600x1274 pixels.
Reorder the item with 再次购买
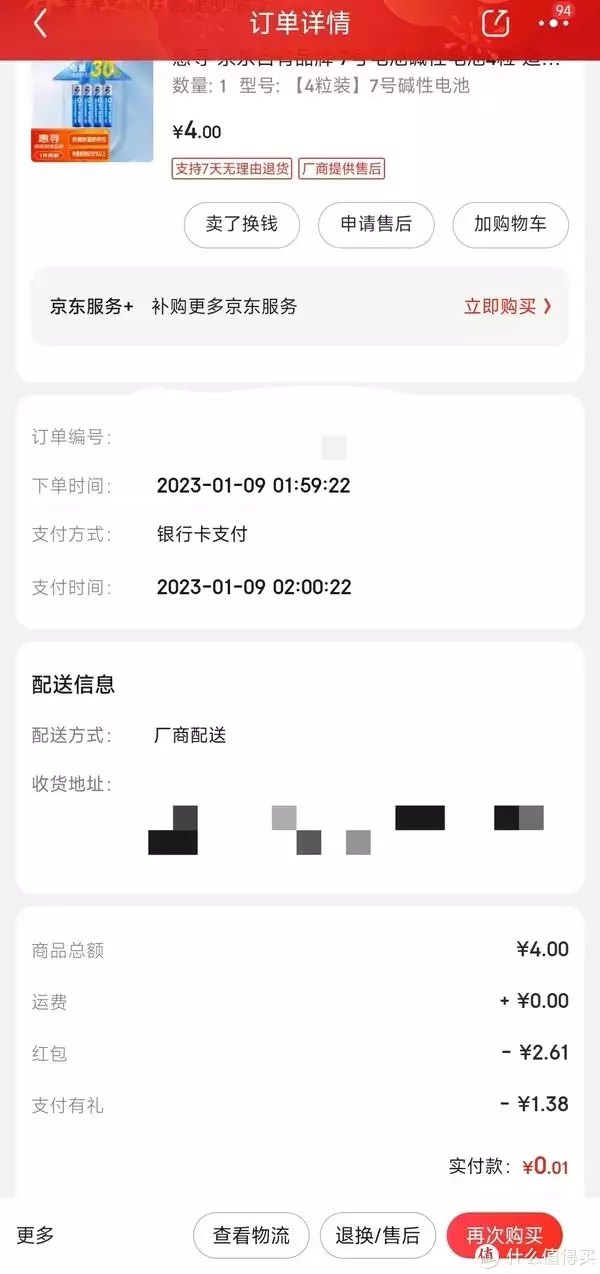pyautogui.click(x=504, y=1235)
